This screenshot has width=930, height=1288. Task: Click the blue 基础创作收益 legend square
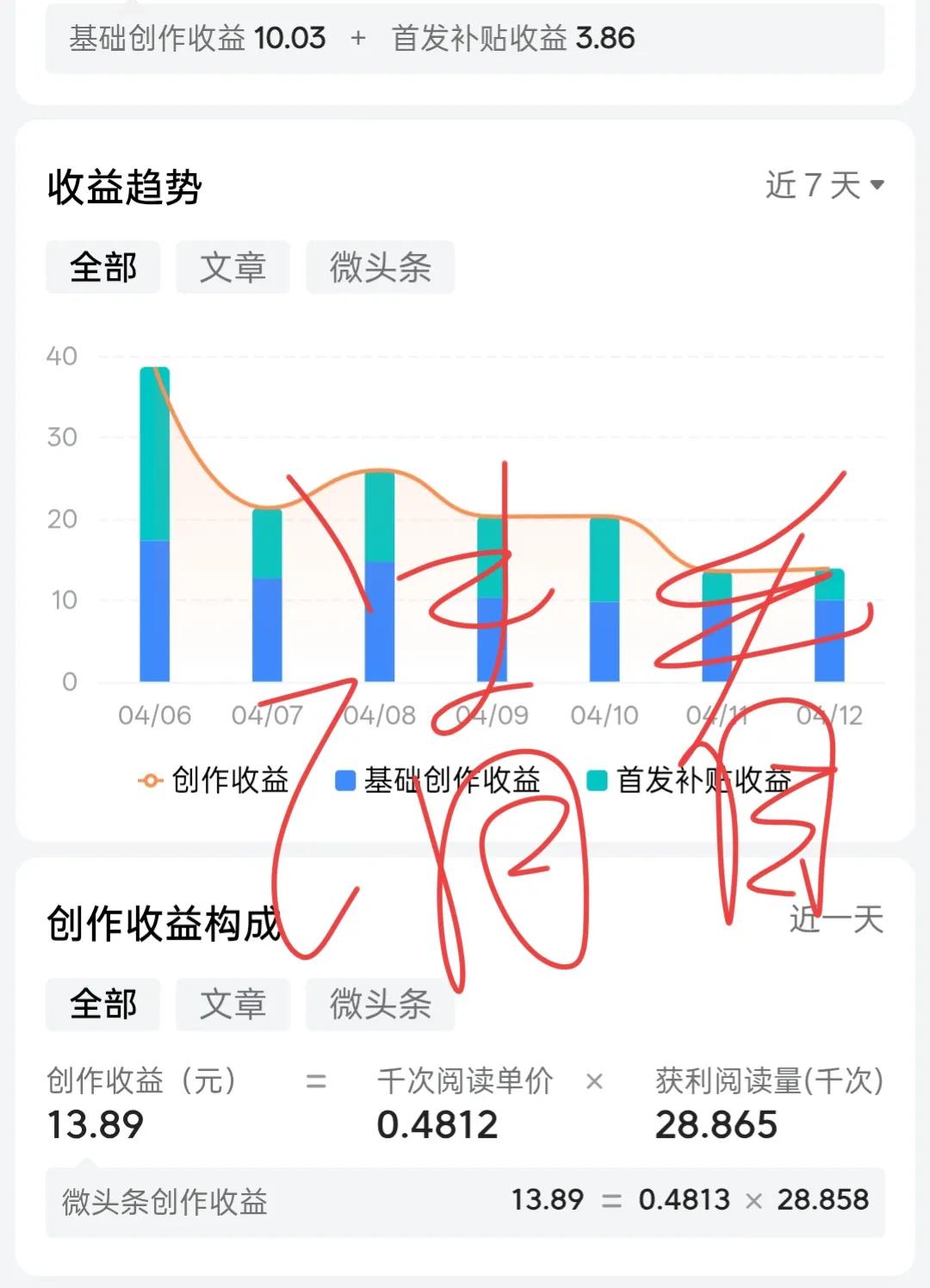tap(344, 780)
